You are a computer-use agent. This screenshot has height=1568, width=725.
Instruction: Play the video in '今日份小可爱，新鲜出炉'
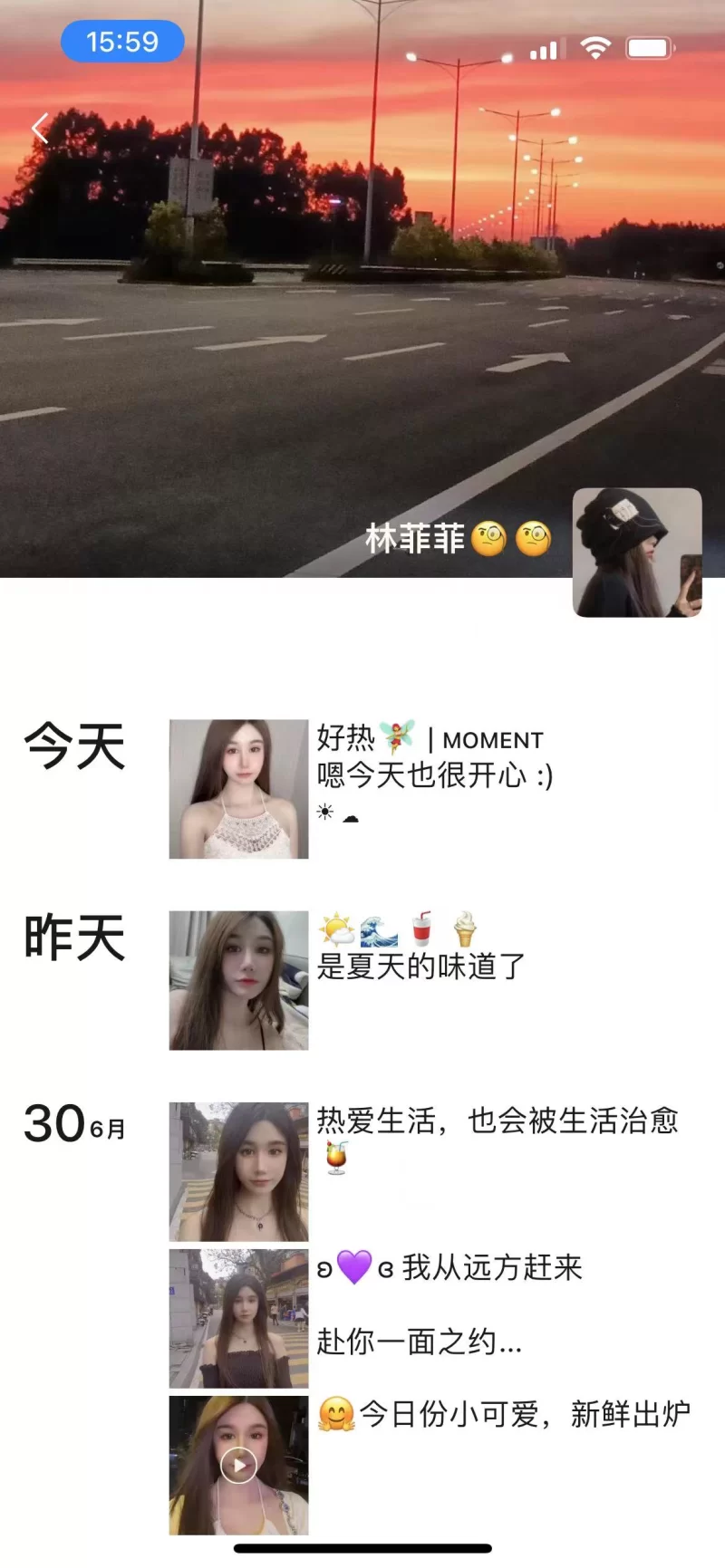coord(238,1465)
